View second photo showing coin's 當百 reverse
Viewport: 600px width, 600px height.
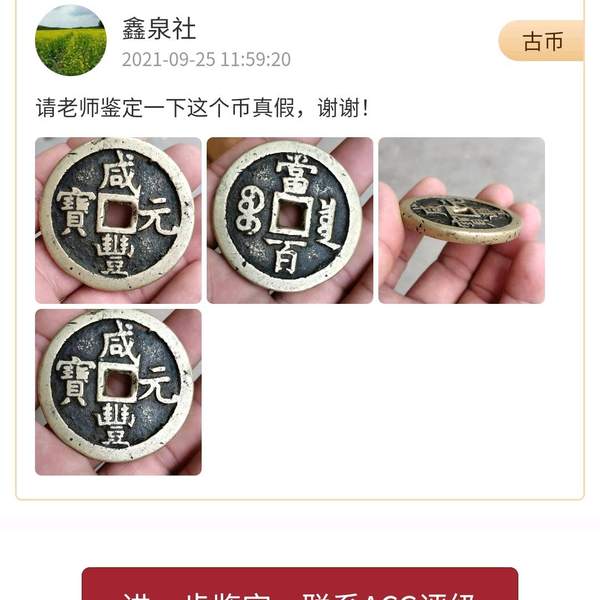coord(290,220)
